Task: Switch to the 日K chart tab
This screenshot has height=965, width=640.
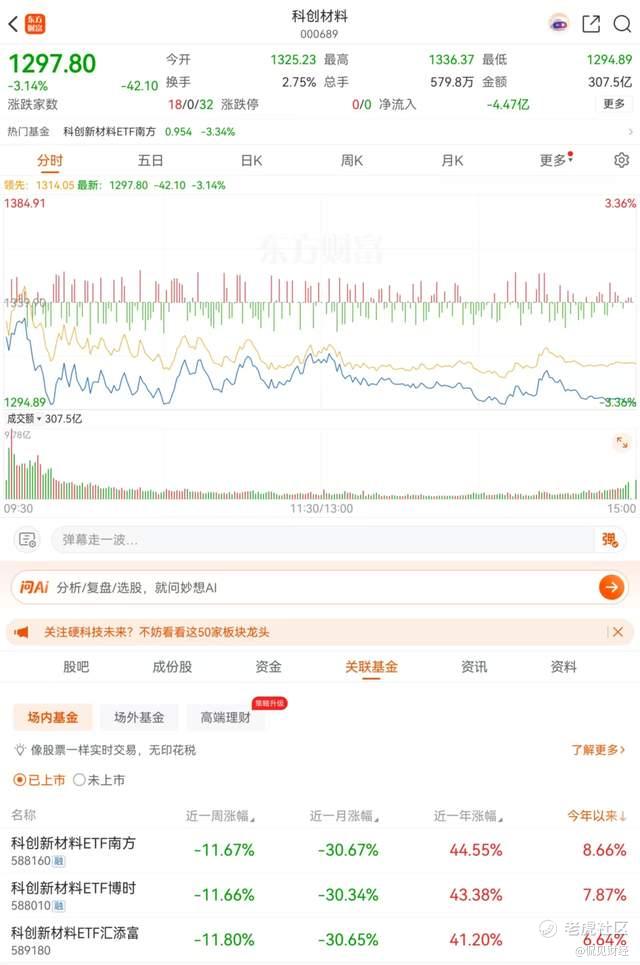Action: (251, 161)
